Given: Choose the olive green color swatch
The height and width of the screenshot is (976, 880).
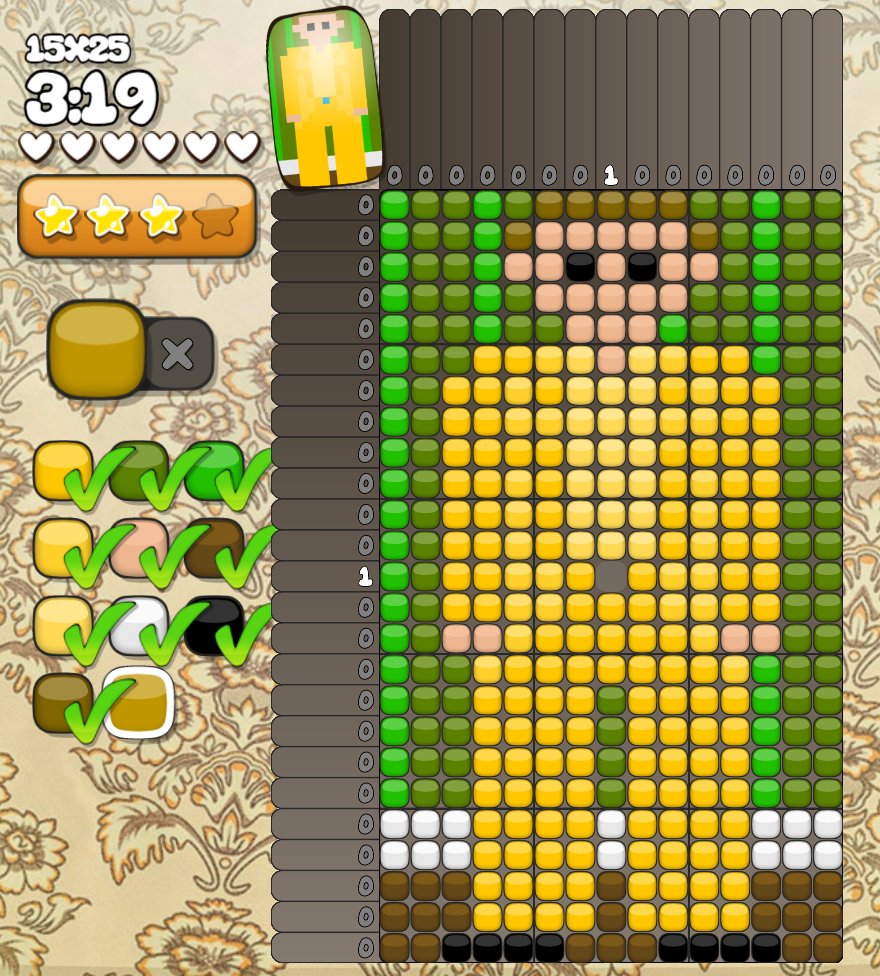Looking at the screenshot, I should 138,469.
